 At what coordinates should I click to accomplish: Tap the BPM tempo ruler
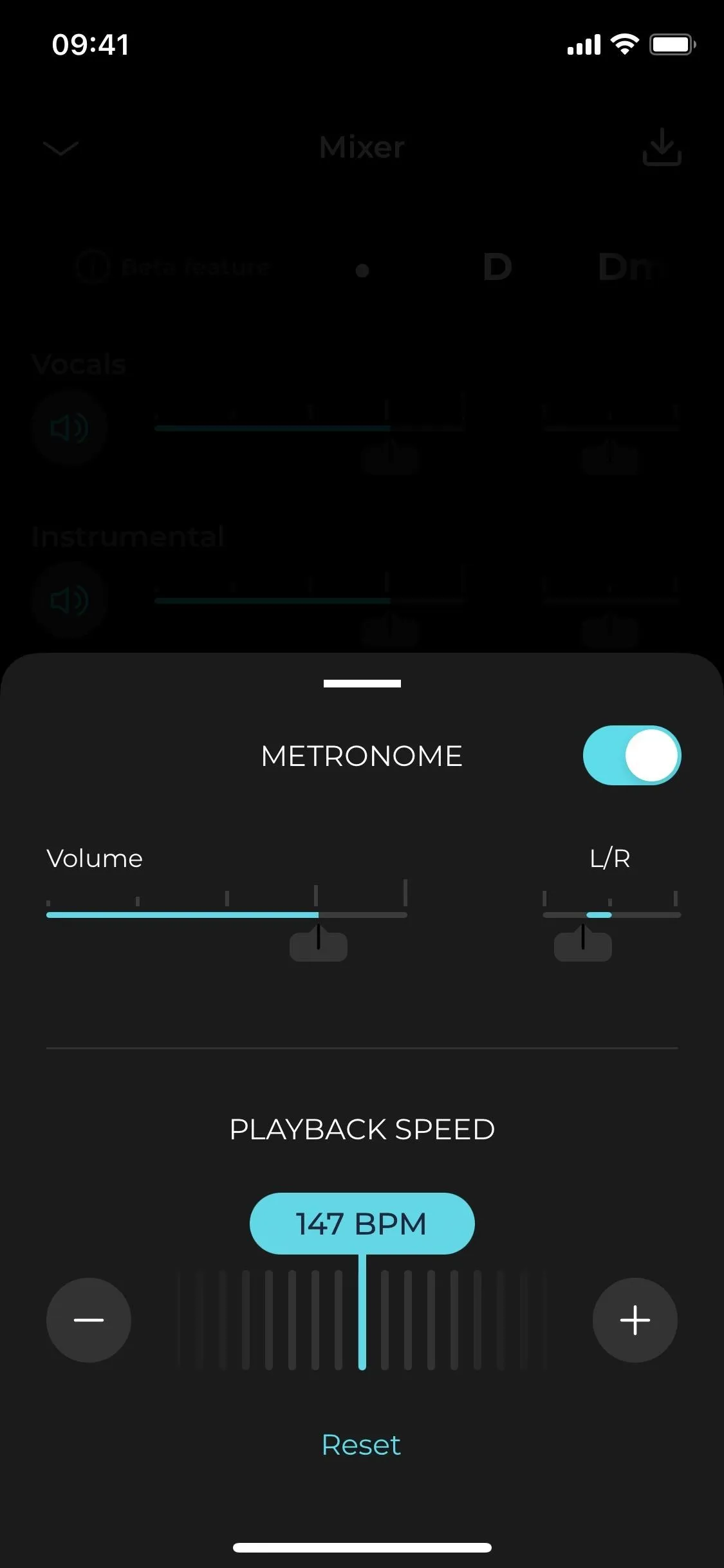[x=362, y=1319]
